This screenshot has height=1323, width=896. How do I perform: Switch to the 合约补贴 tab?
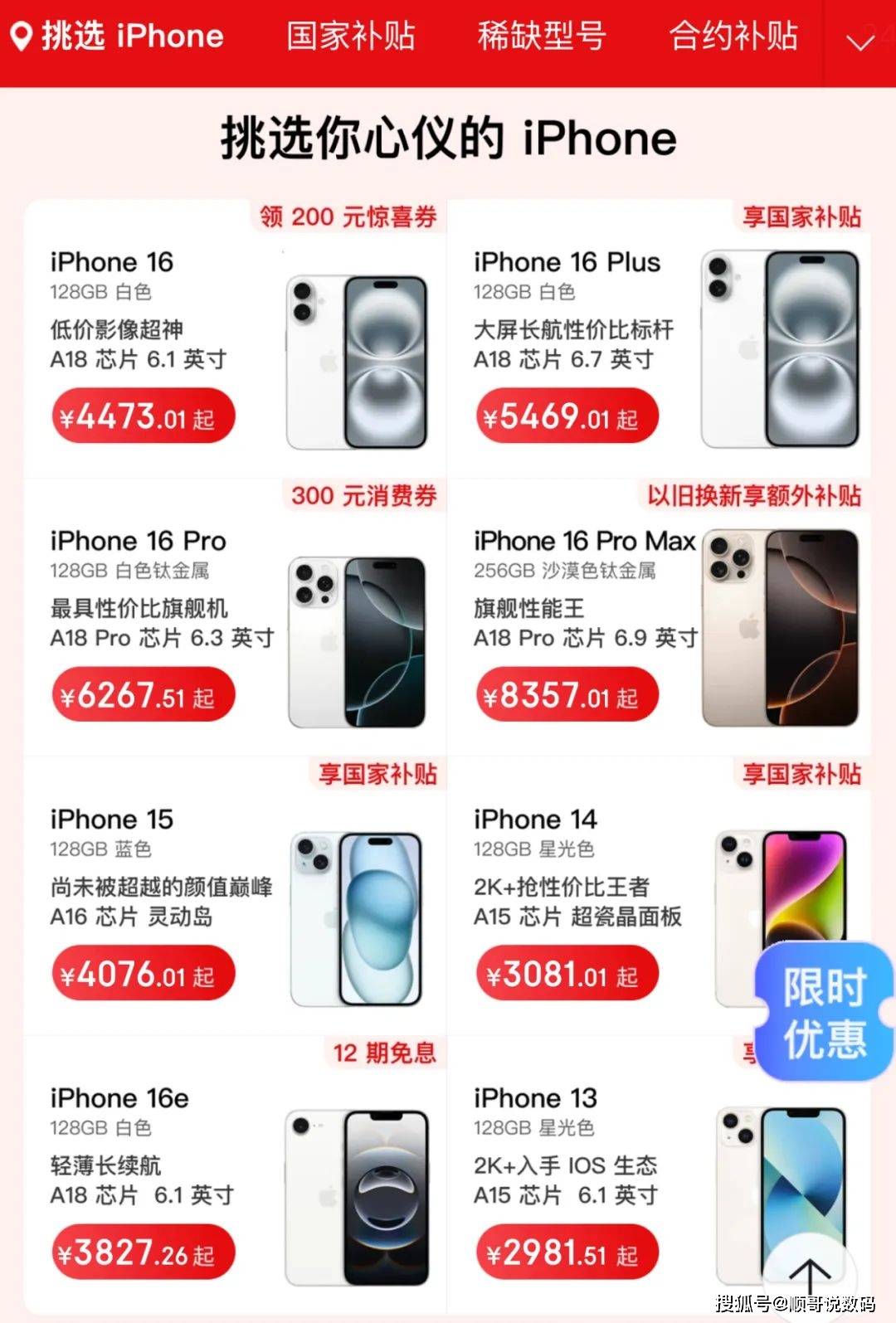pos(733,36)
